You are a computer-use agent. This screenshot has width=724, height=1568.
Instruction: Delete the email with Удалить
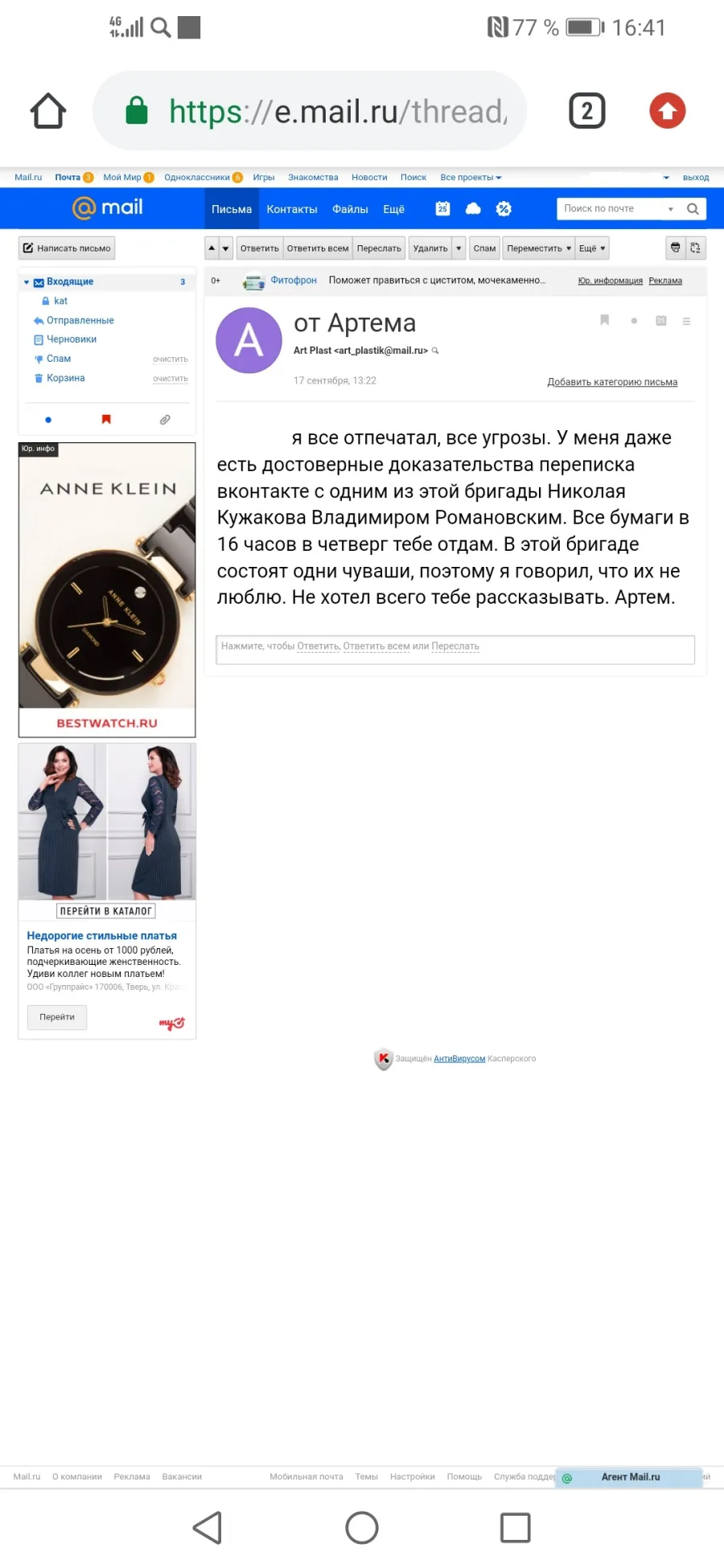(430, 248)
